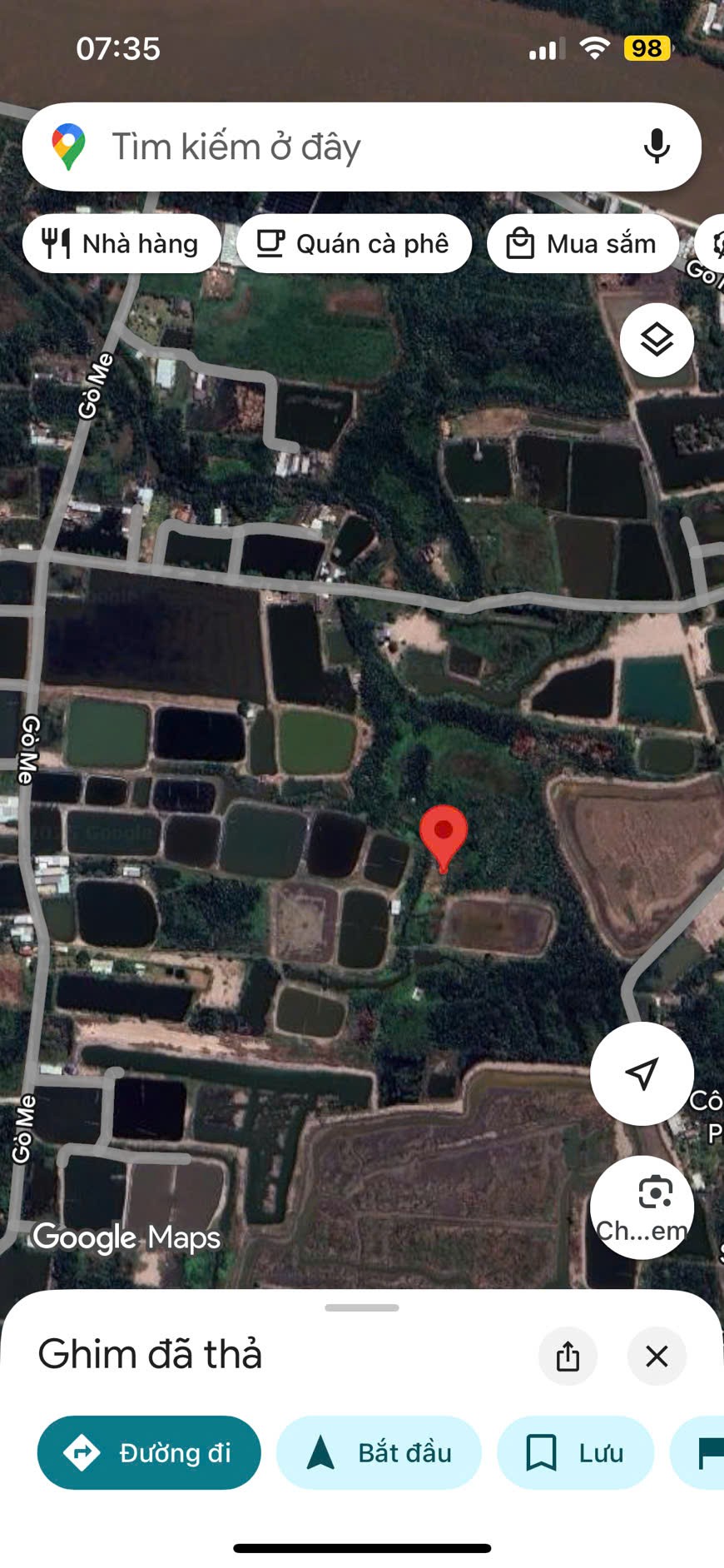Close the "Ghim đã thả" panel

pyautogui.click(x=657, y=1356)
